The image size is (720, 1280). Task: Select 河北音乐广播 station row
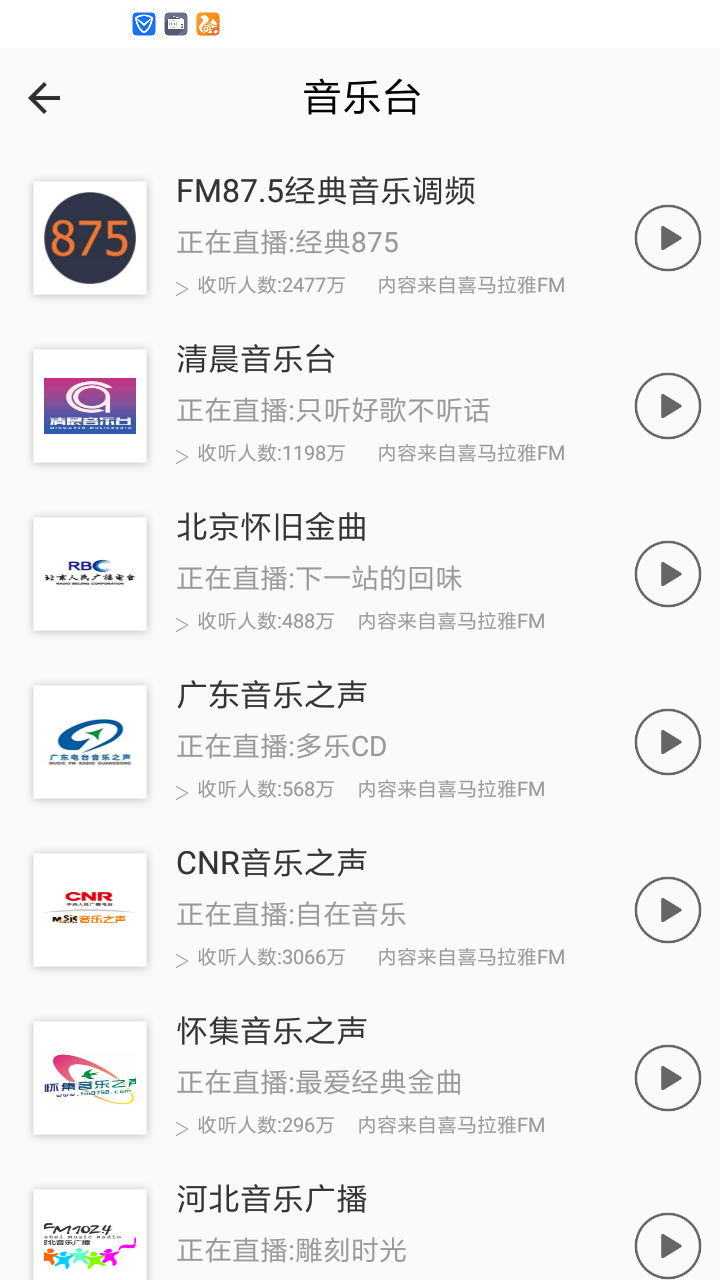(271, 1199)
